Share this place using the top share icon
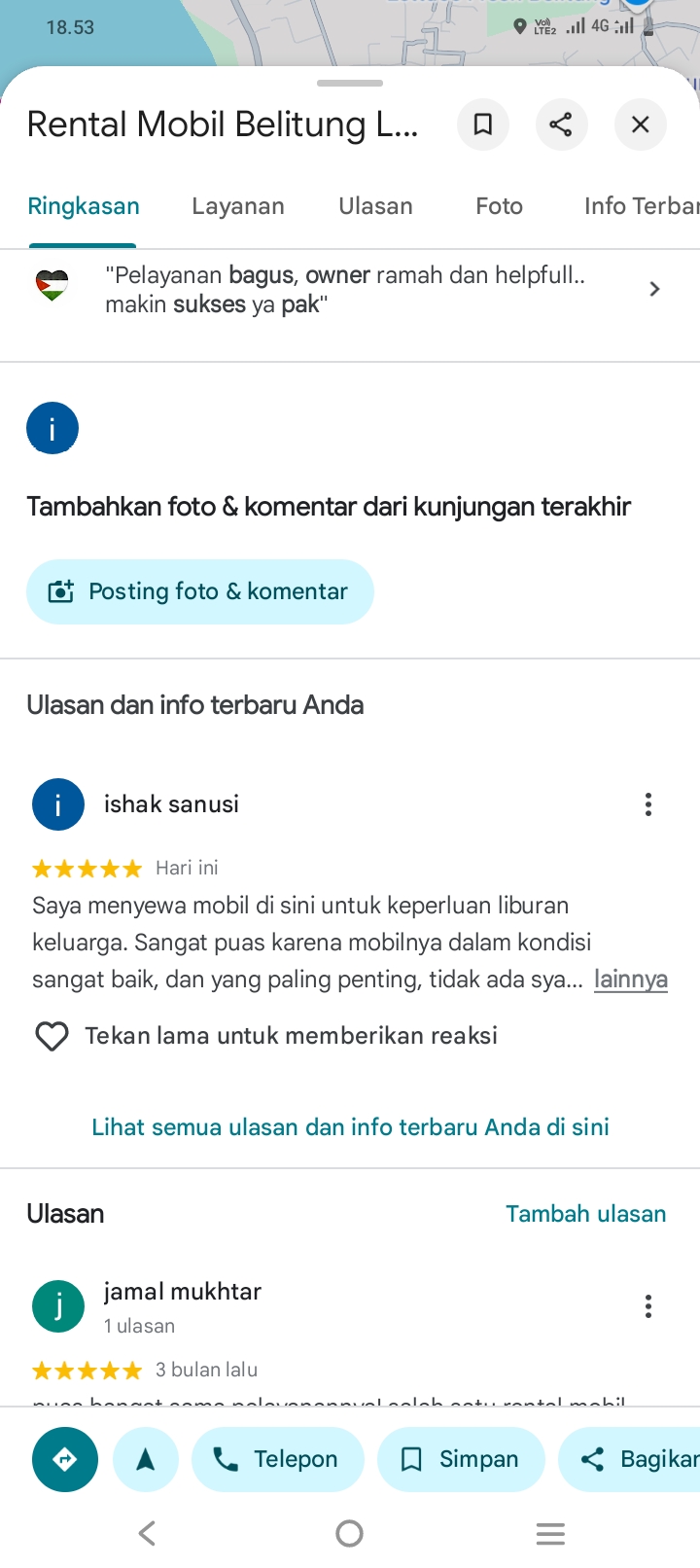Image resolution: width=700 pixels, height=1568 pixels. coord(561,125)
